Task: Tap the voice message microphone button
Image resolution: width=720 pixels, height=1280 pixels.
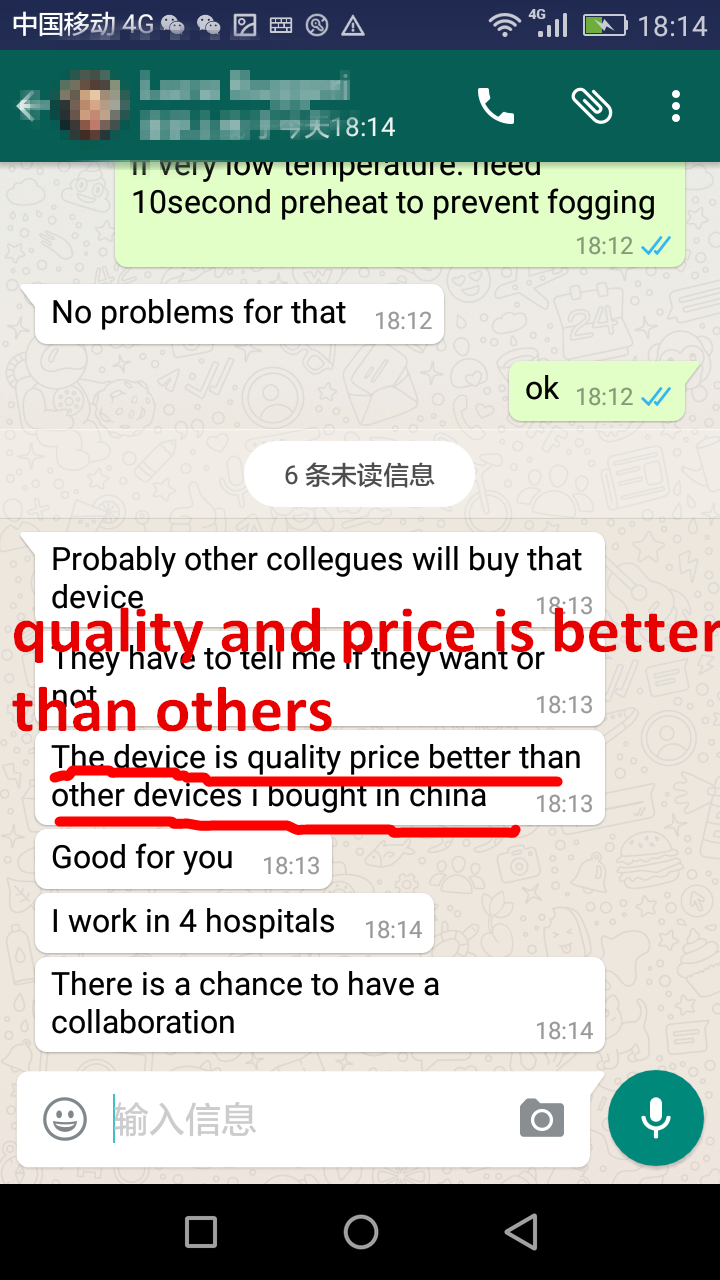Action: (x=656, y=1118)
